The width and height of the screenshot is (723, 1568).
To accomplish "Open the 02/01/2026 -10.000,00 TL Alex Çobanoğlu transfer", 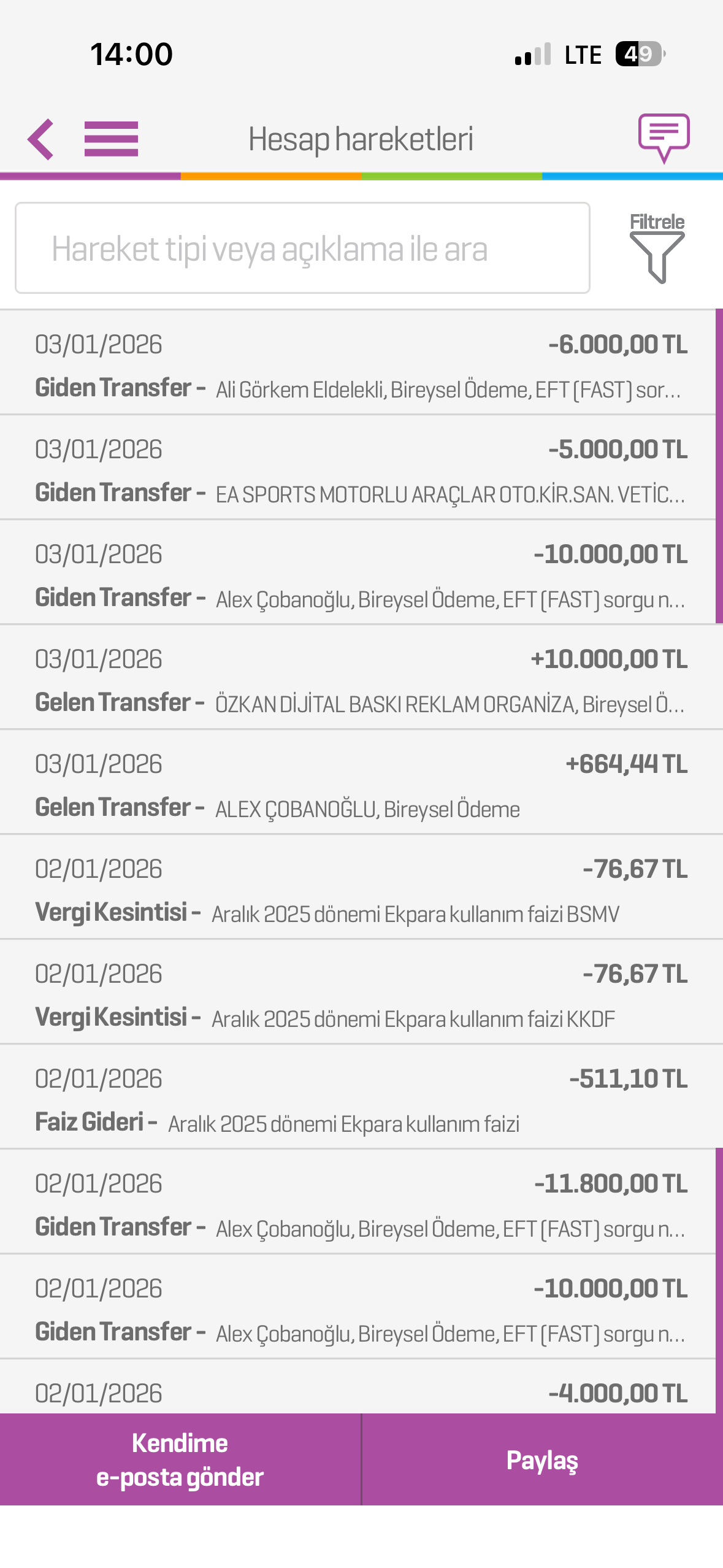I will coord(358,1307).
